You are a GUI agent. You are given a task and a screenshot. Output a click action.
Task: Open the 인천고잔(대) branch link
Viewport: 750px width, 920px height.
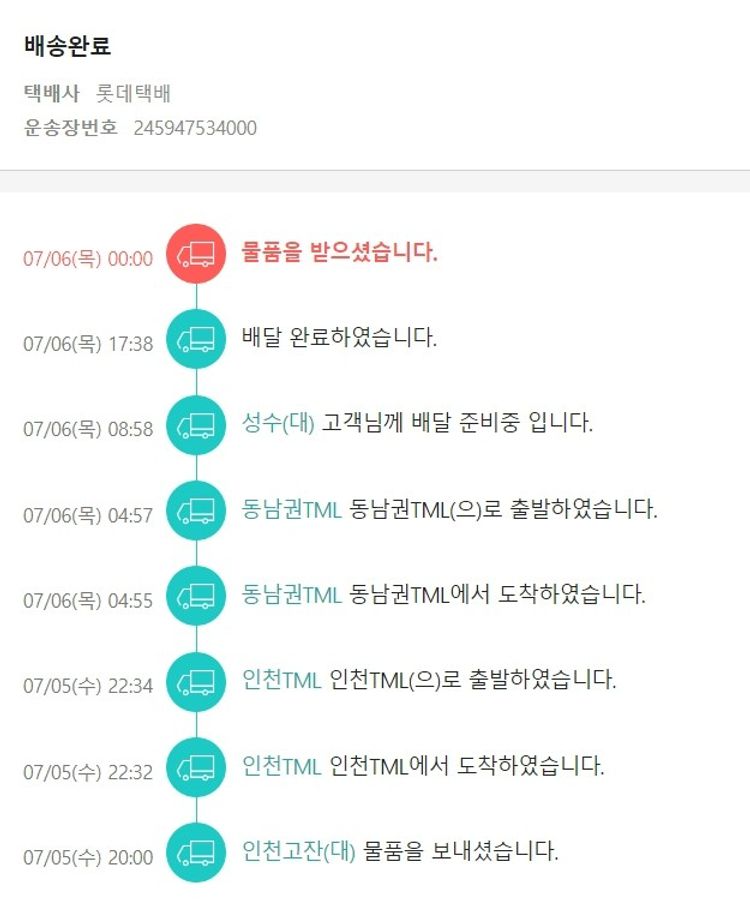coord(298,852)
